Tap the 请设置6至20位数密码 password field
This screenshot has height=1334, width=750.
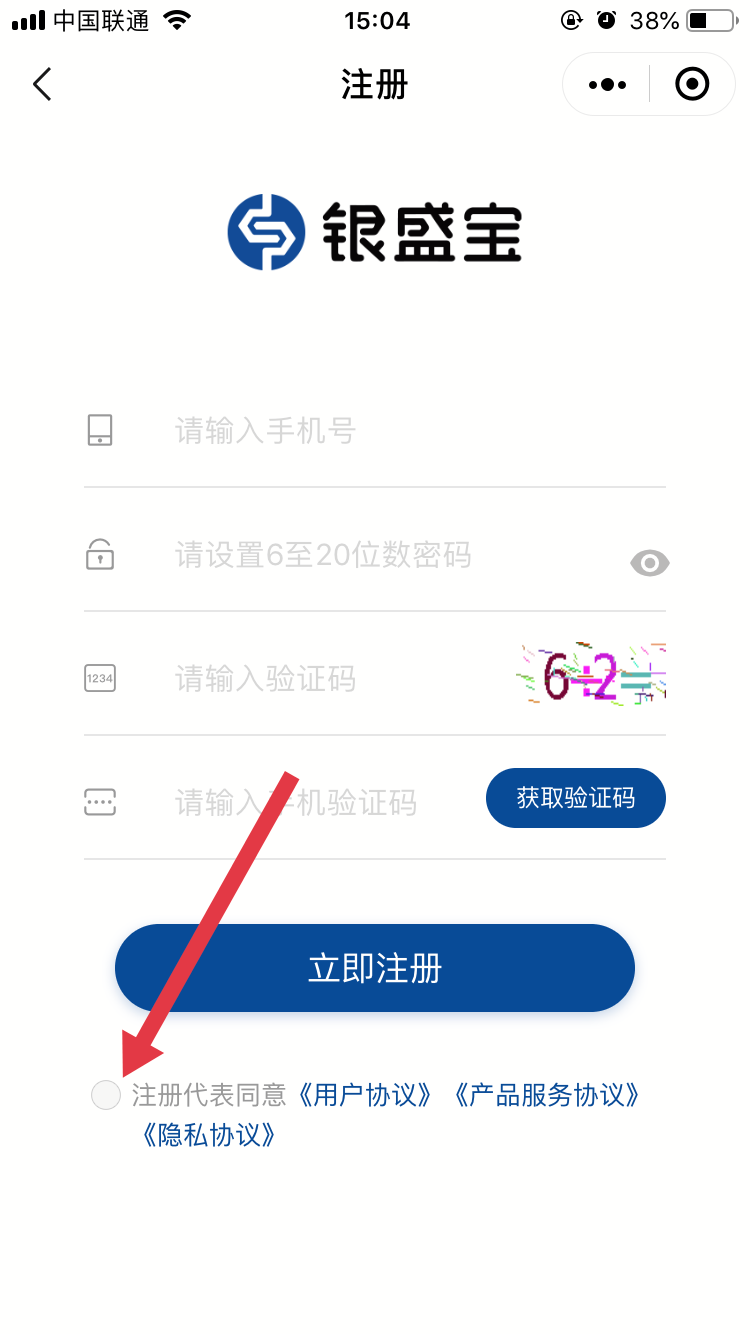click(390, 555)
